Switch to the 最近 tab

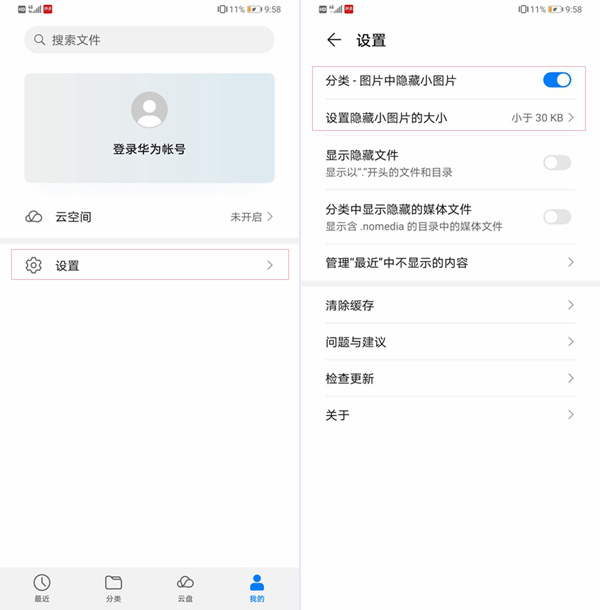[x=41, y=588]
